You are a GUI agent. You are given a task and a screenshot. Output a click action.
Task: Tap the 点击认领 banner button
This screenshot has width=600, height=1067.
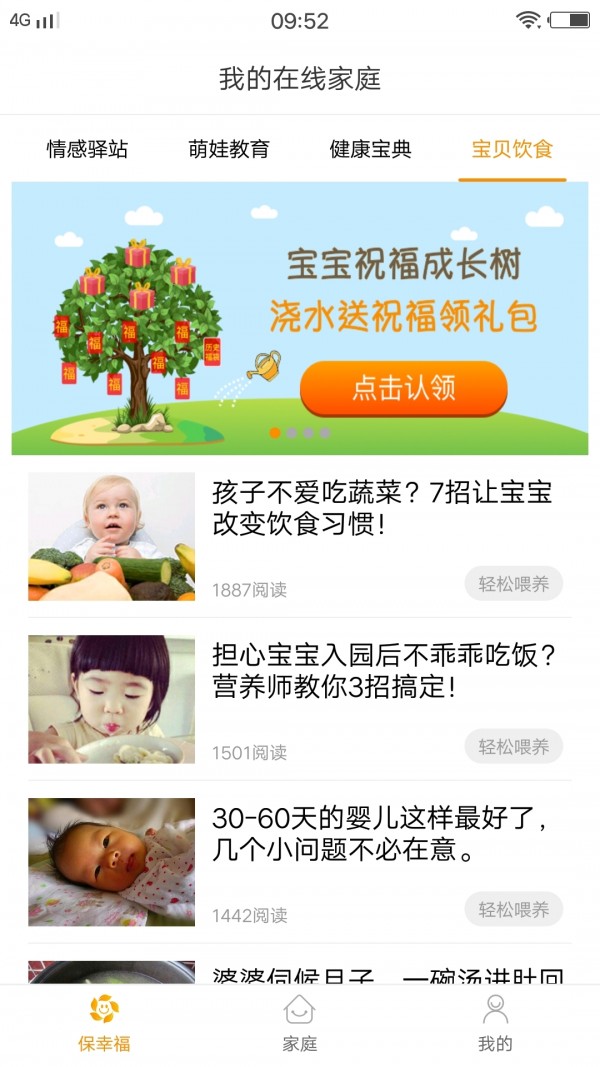[403, 389]
